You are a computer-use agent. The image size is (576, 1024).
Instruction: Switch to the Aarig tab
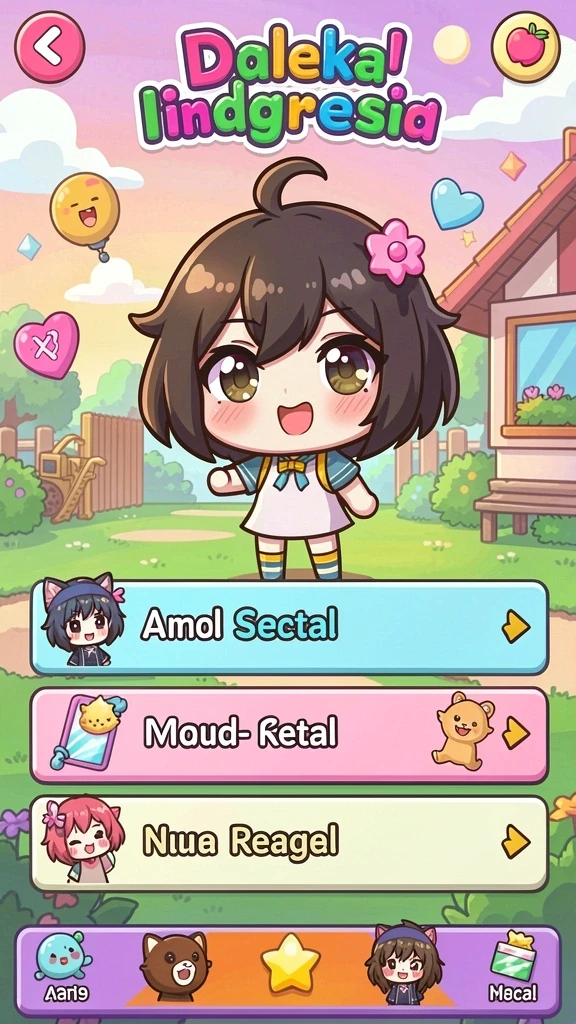[63, 967]
